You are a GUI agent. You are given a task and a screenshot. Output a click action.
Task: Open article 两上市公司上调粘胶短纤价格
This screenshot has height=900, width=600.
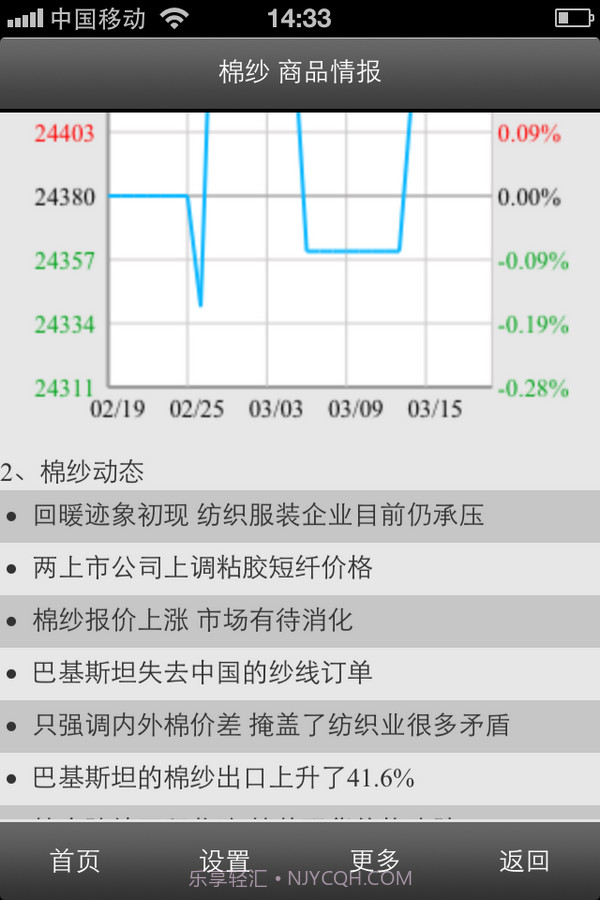click(202, 568)
